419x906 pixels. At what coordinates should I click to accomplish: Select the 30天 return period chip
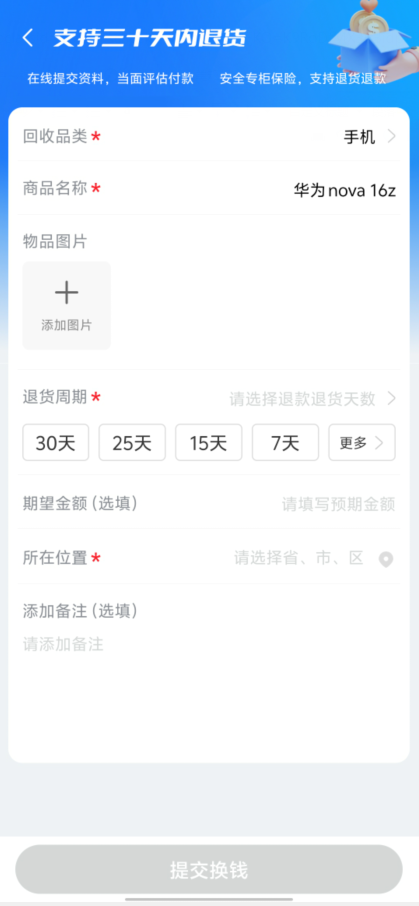(55, 443)
